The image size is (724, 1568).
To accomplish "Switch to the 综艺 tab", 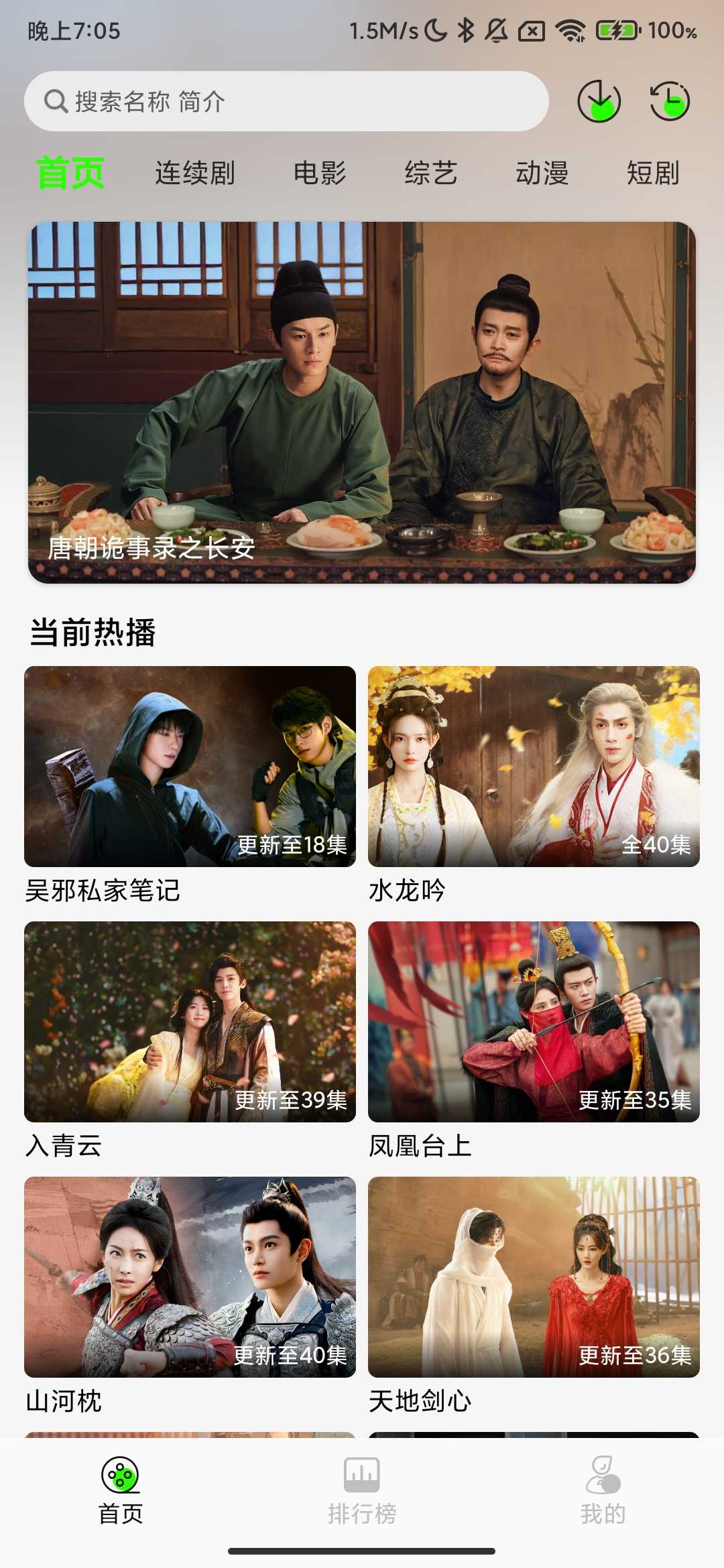I will point(431,173).
